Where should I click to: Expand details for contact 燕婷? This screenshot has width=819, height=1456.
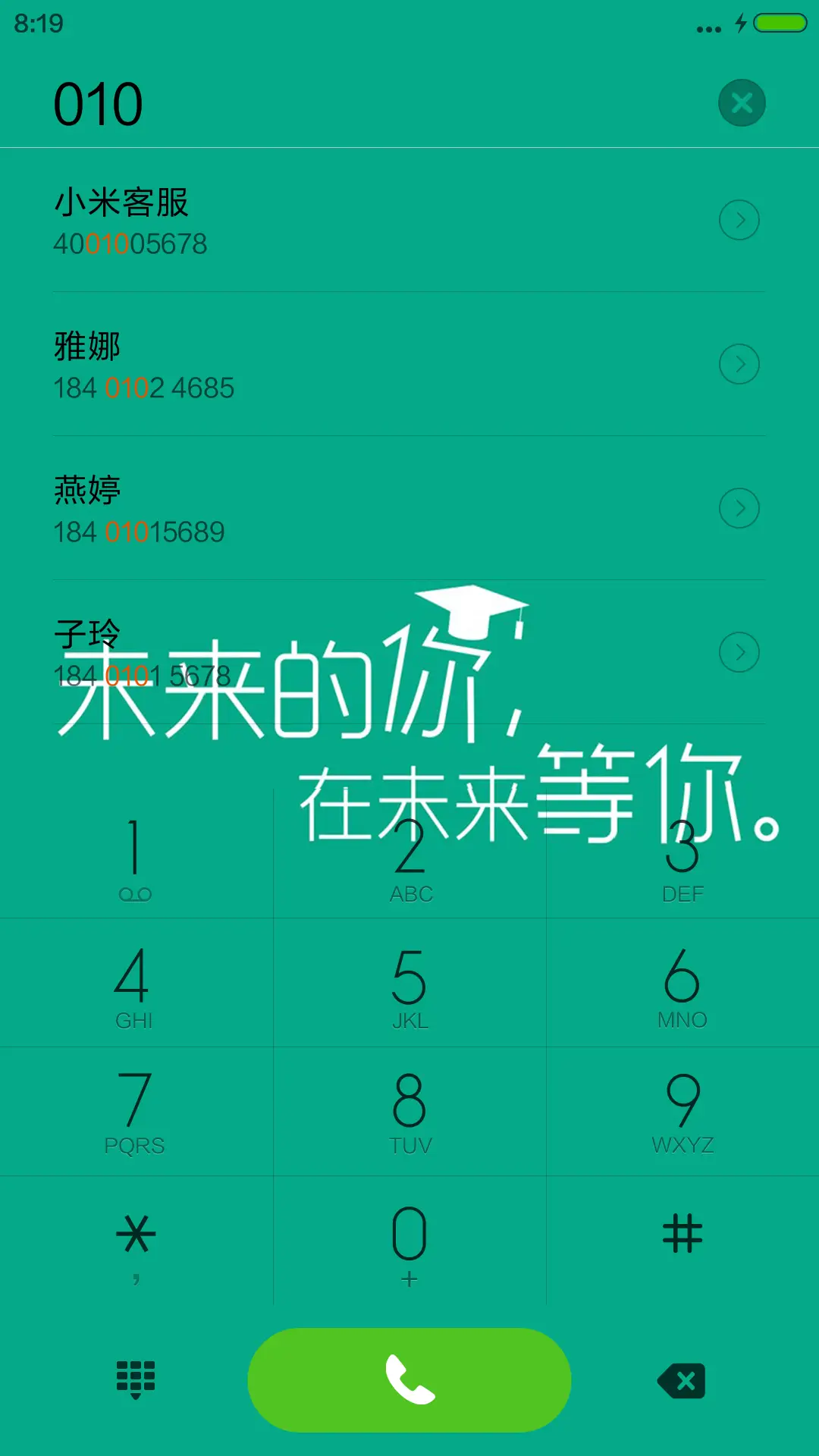click(x=739, y=507)
